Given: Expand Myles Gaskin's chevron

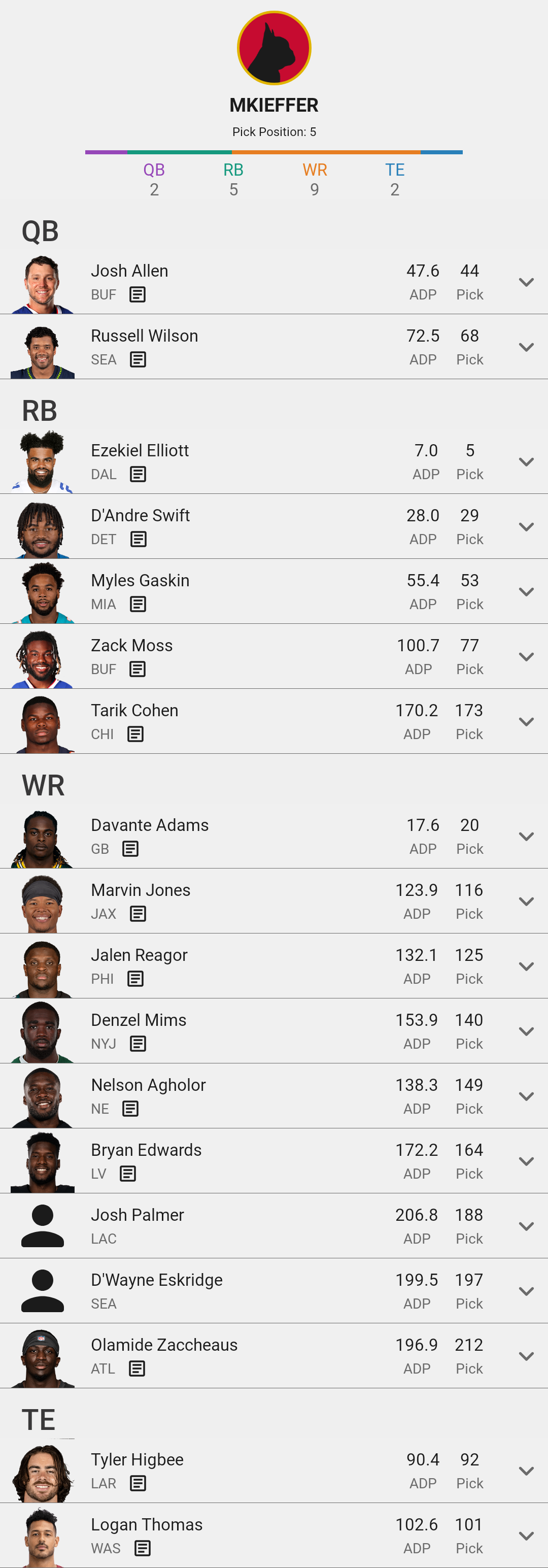Looking at the screenshot, I should [x=526, y=592].
